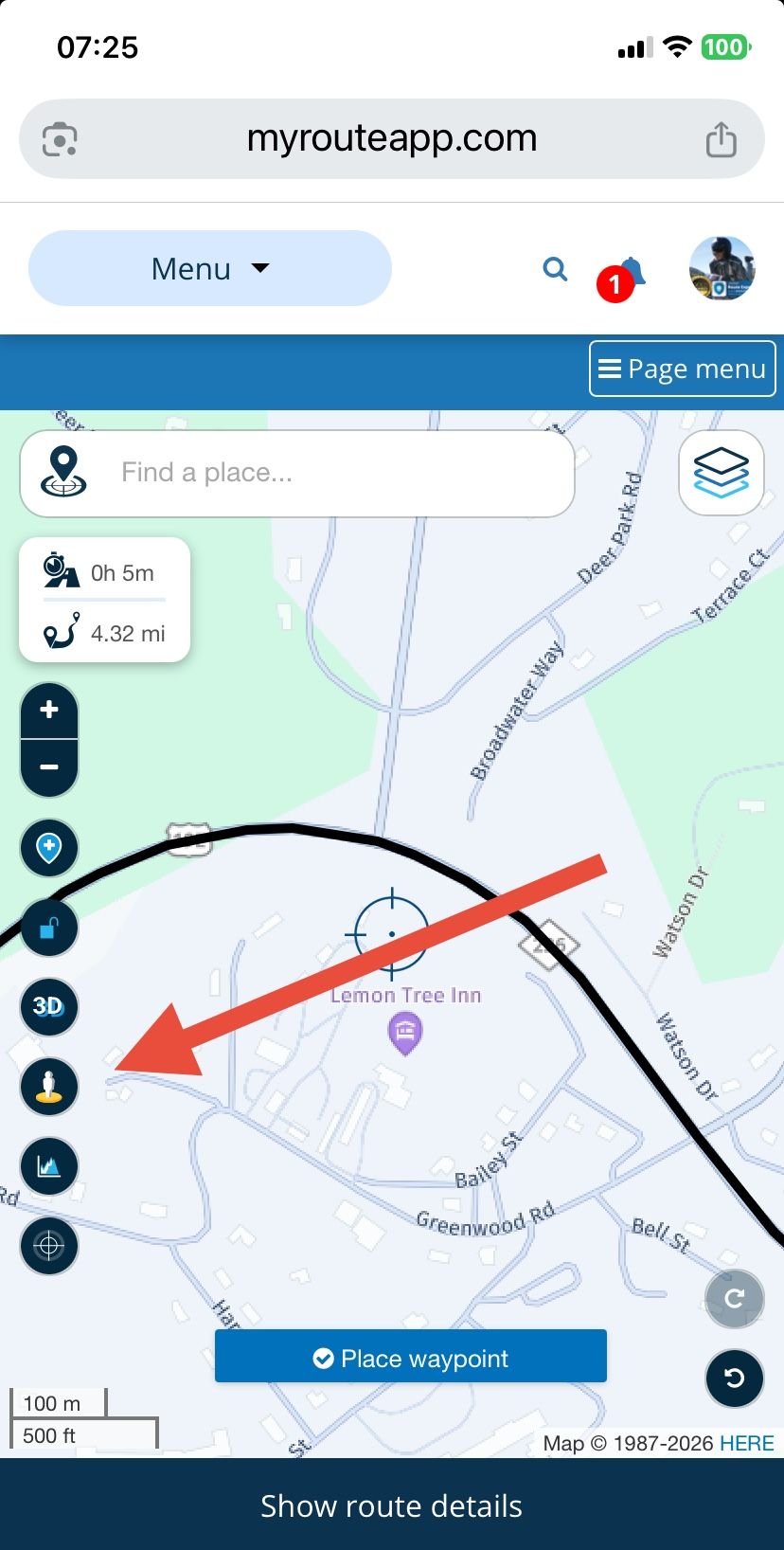Show route details

coord(392,1505)
